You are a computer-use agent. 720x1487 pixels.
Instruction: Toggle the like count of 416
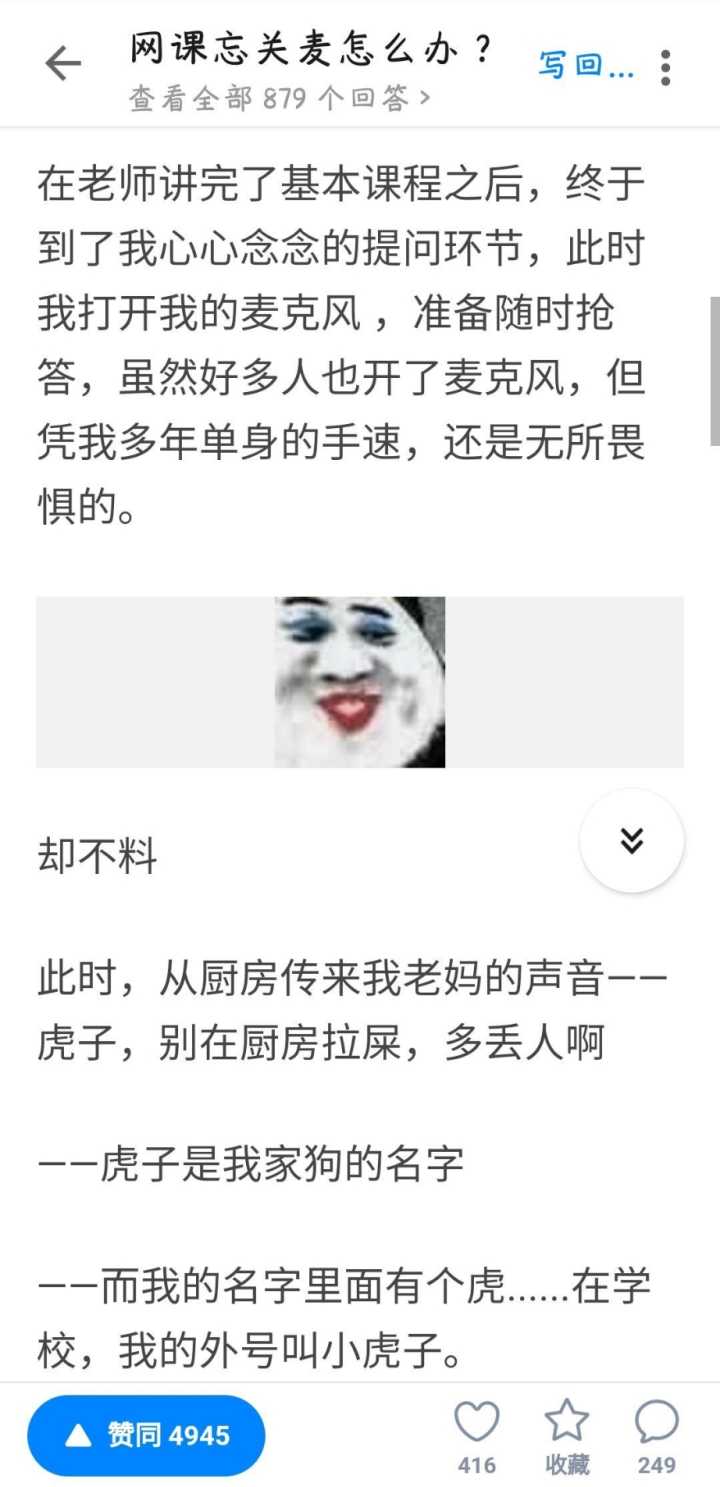[478, 1428]
